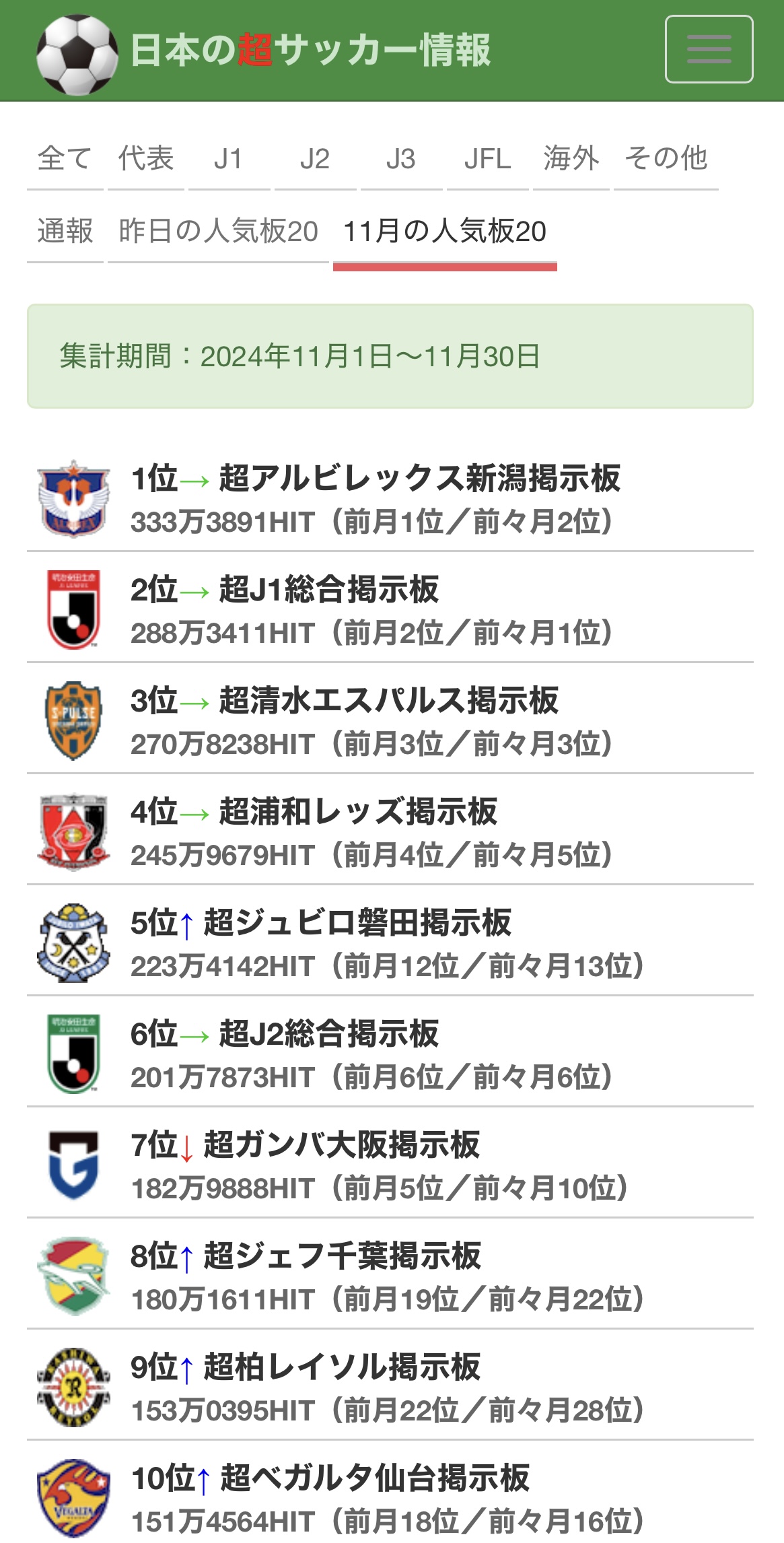Screen dimensions: 784x1543
Task: Switch to the 海外 tab
Action: pyautogui.click(x=571, y=159)
